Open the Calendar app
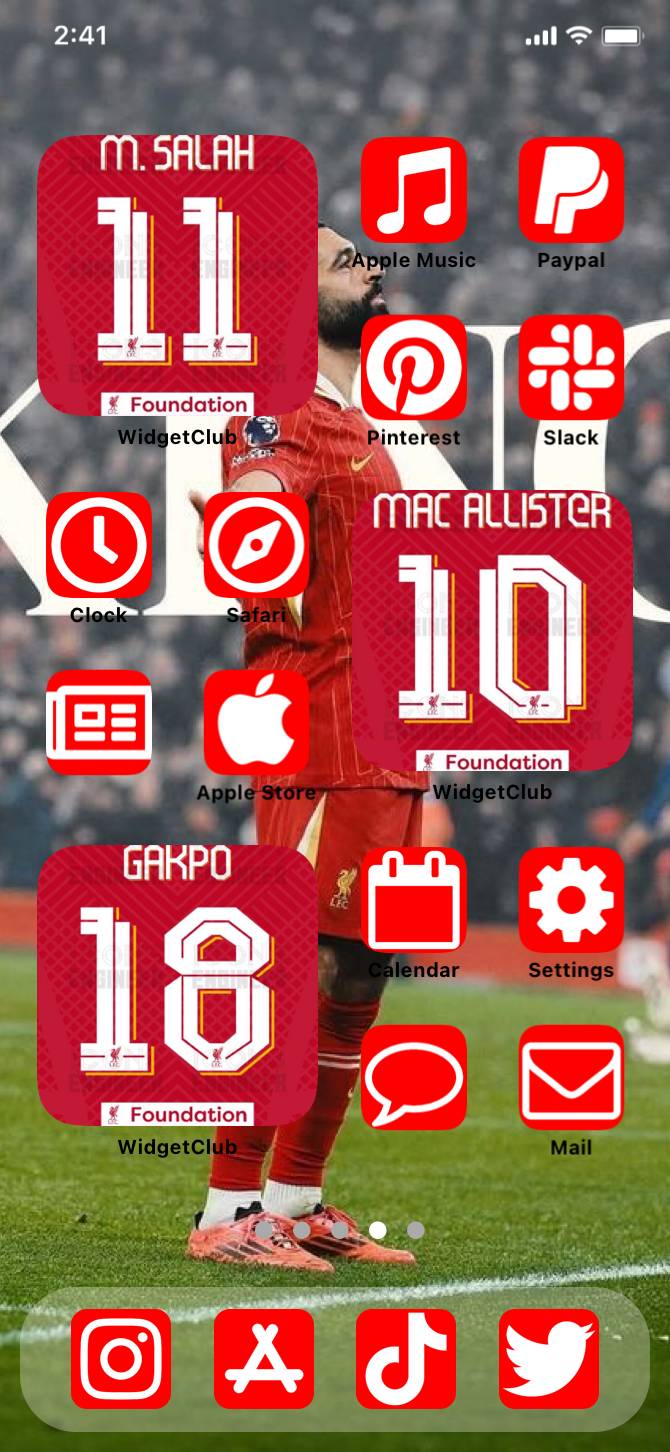This screenshot has width=670, height=1452. coord(413,899)
